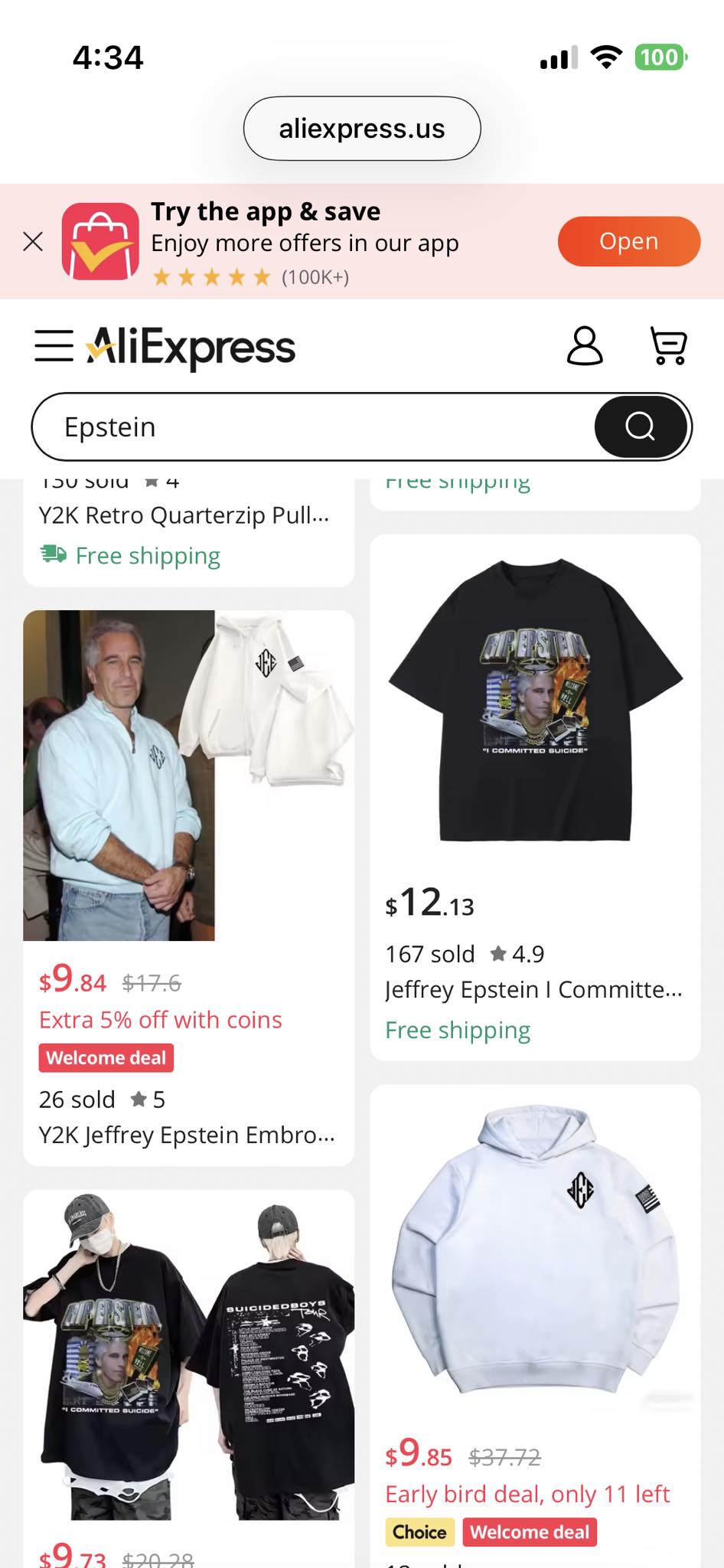The image size is (724, 1568).
Task: Open the hamburger menu
Action: tap(54, 346)
